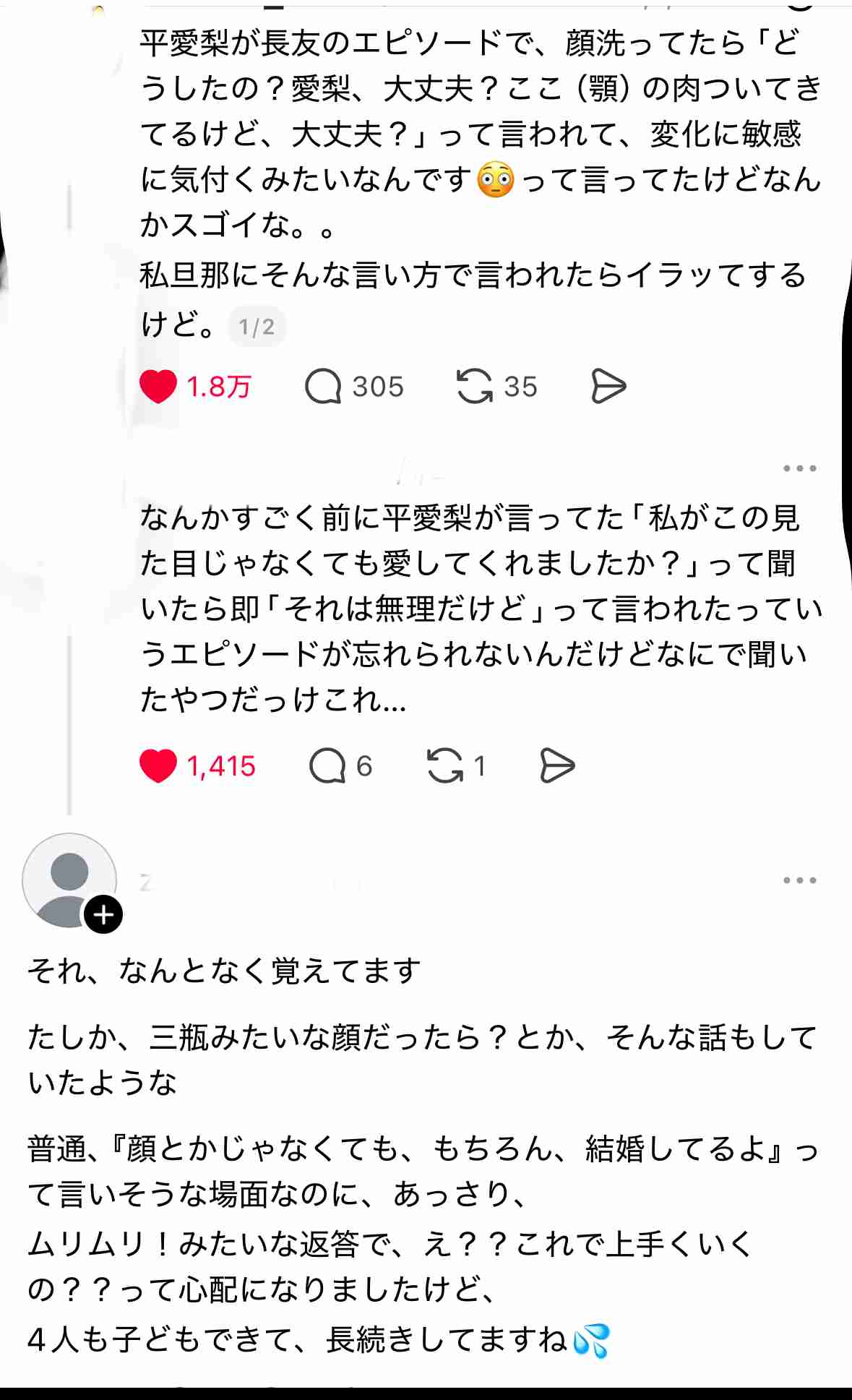Viewport: 852px width, 1400px height.
Task: Tap the 35 reposts count
Action: [522, 387]
